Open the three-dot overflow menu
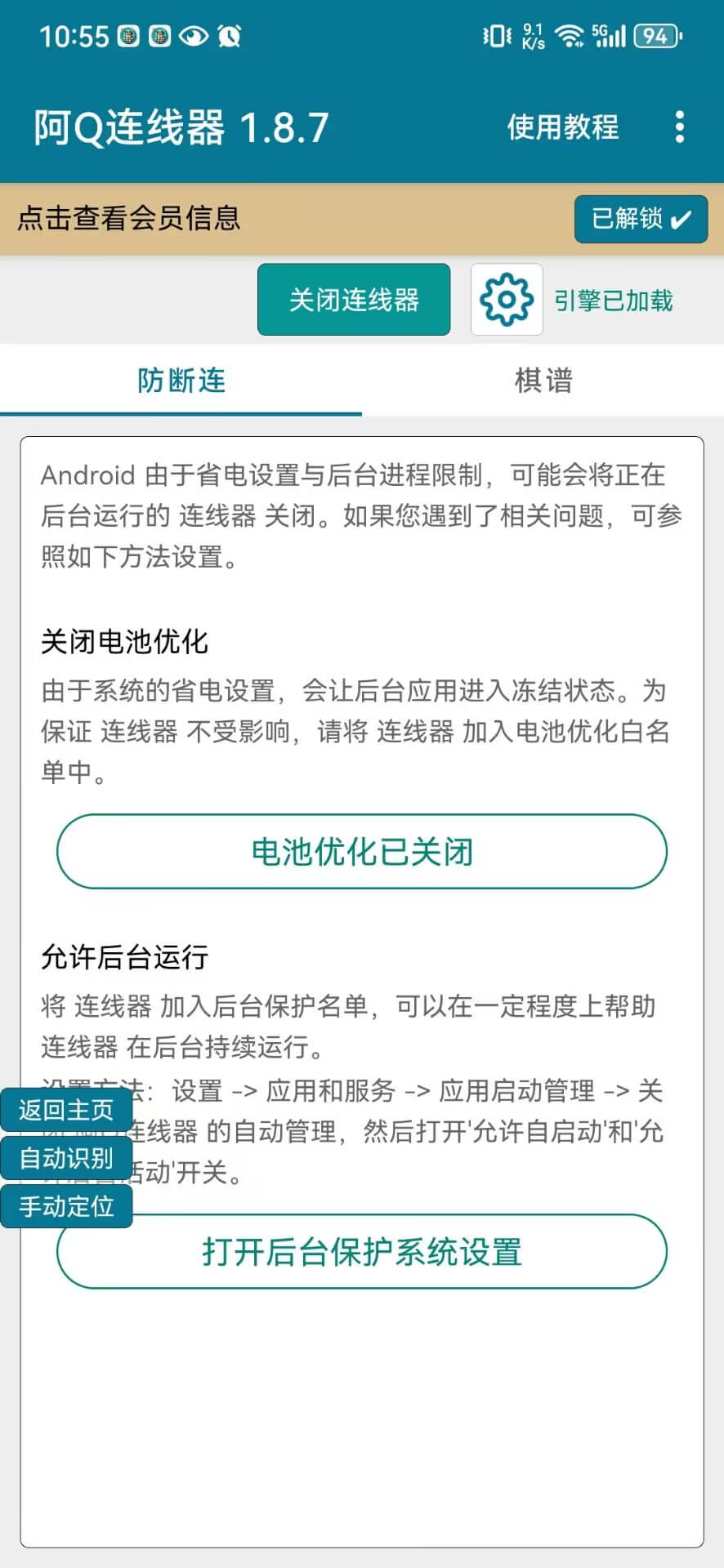Screen dimensions: 724x1568 tap(679, 127)
